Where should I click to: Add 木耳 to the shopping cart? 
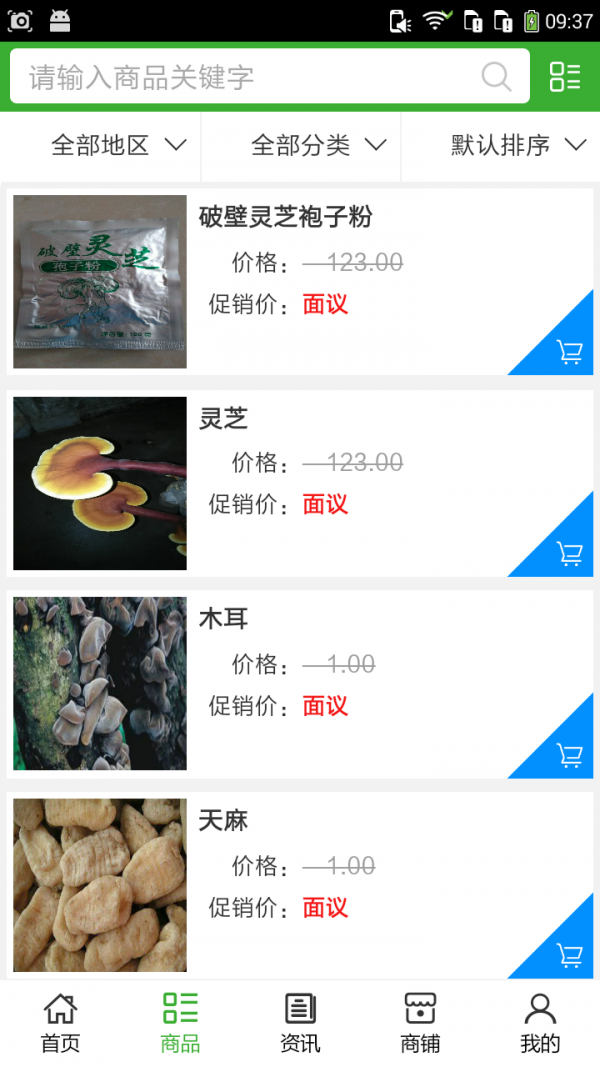coord(569,755)
